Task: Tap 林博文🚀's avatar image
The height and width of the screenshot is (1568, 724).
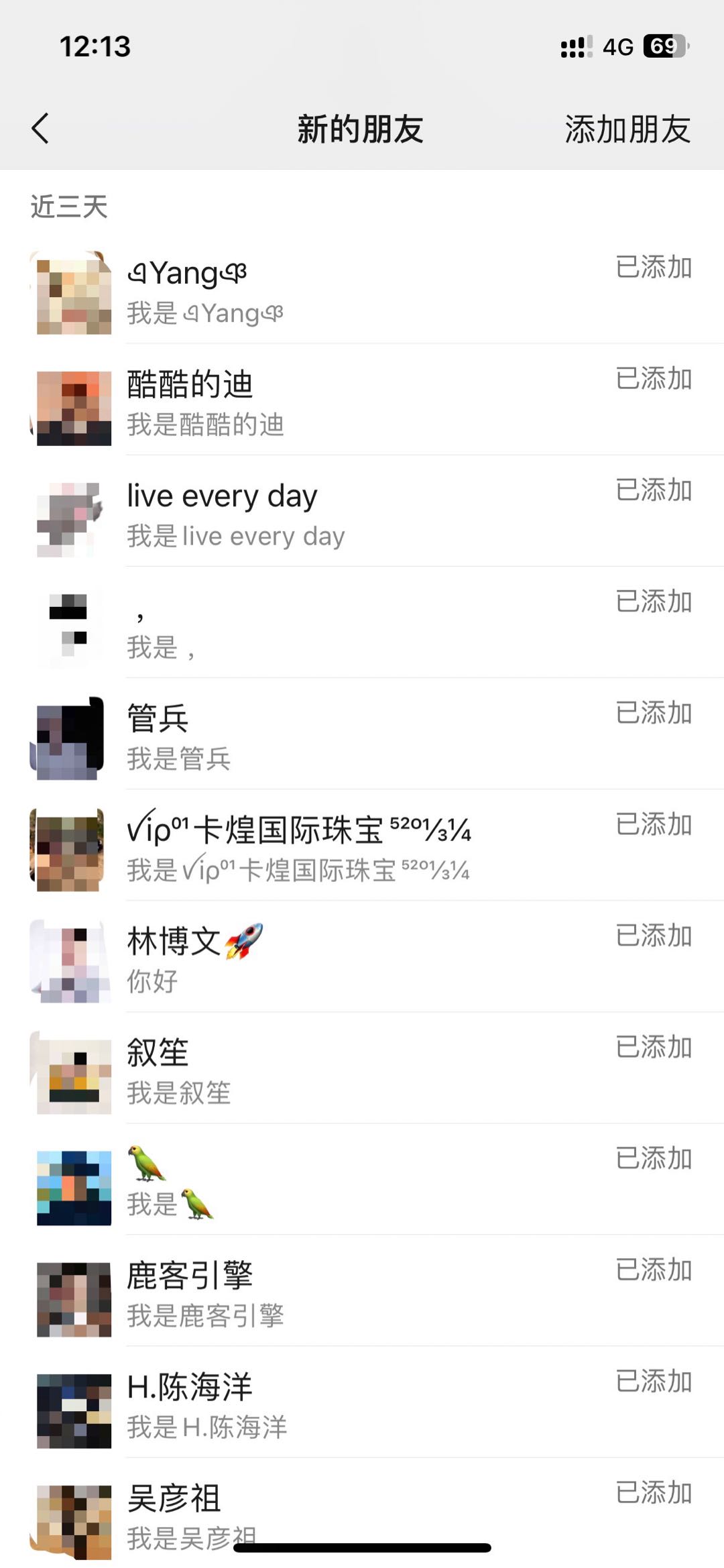Action: pos(72,960)
